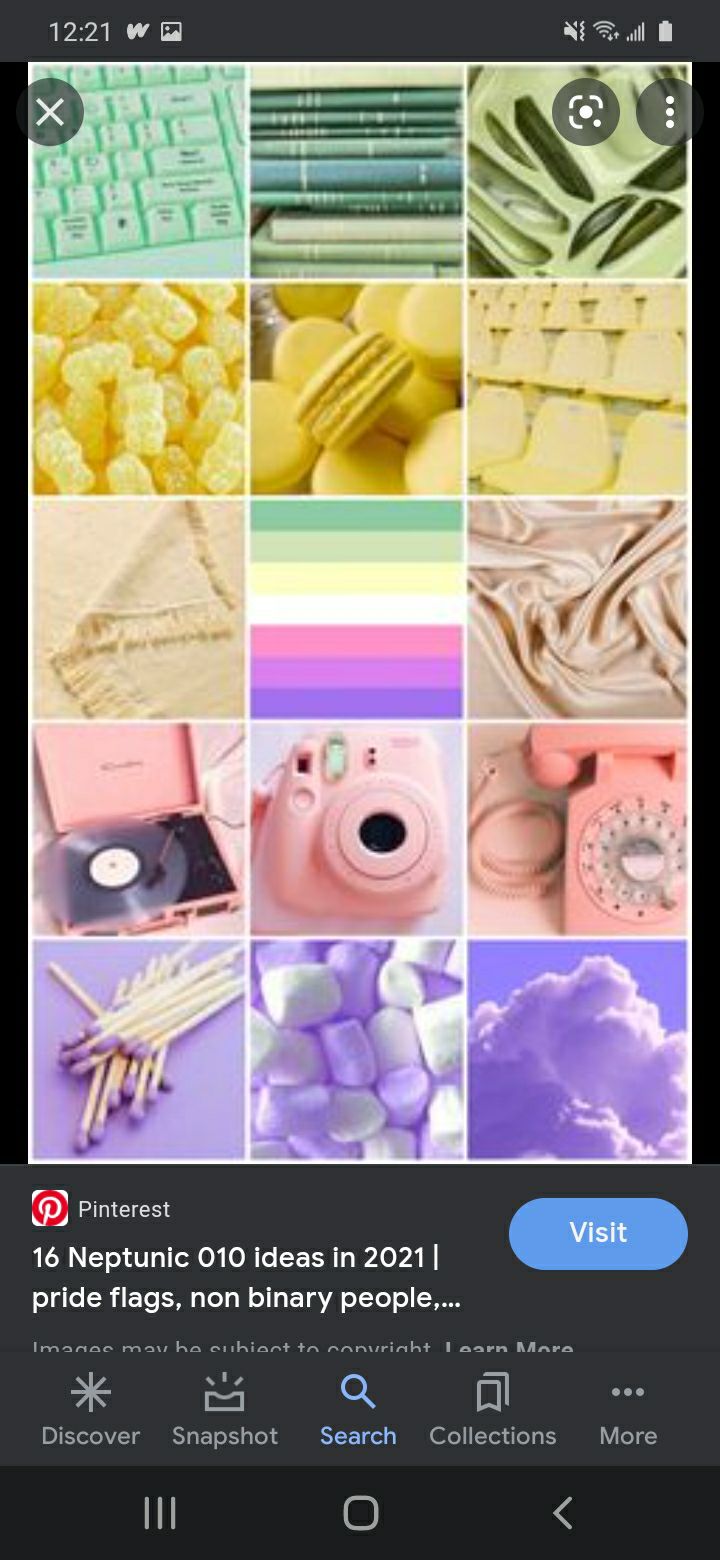Tap the Visit button for Pinterest
720x1560 pixels.
pos(598,1233)
